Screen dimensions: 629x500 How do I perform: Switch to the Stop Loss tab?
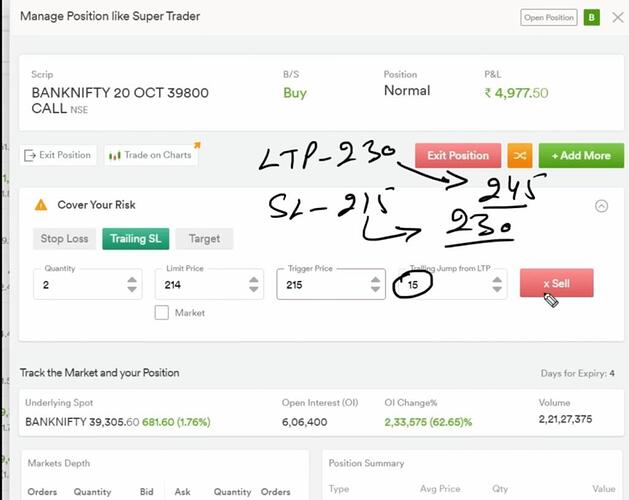64,239
